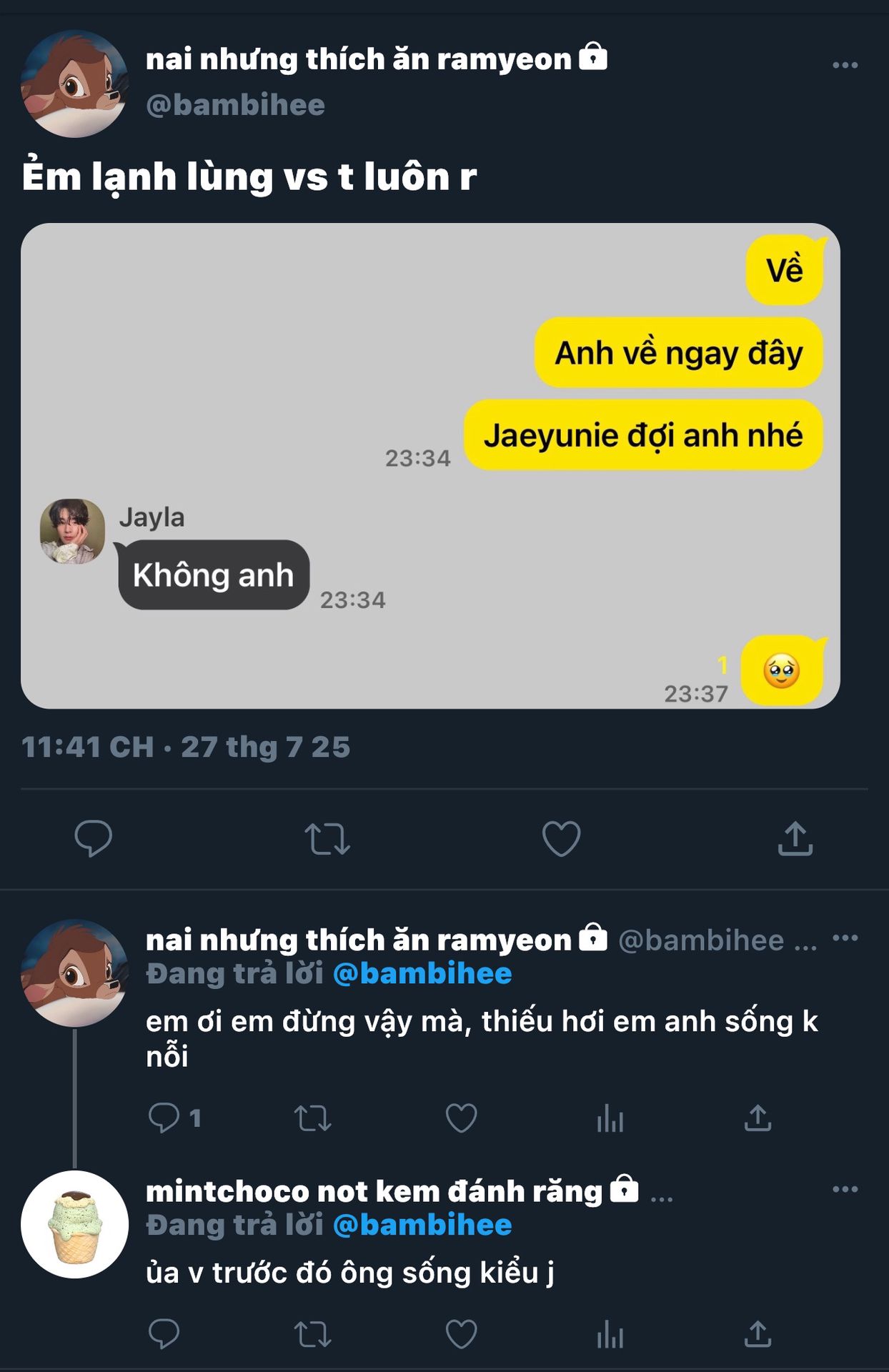The image size is (889, 1372).
Task: Retweet the 'em ơi em đừng vậy' reply
Action: click(313, 1118)
